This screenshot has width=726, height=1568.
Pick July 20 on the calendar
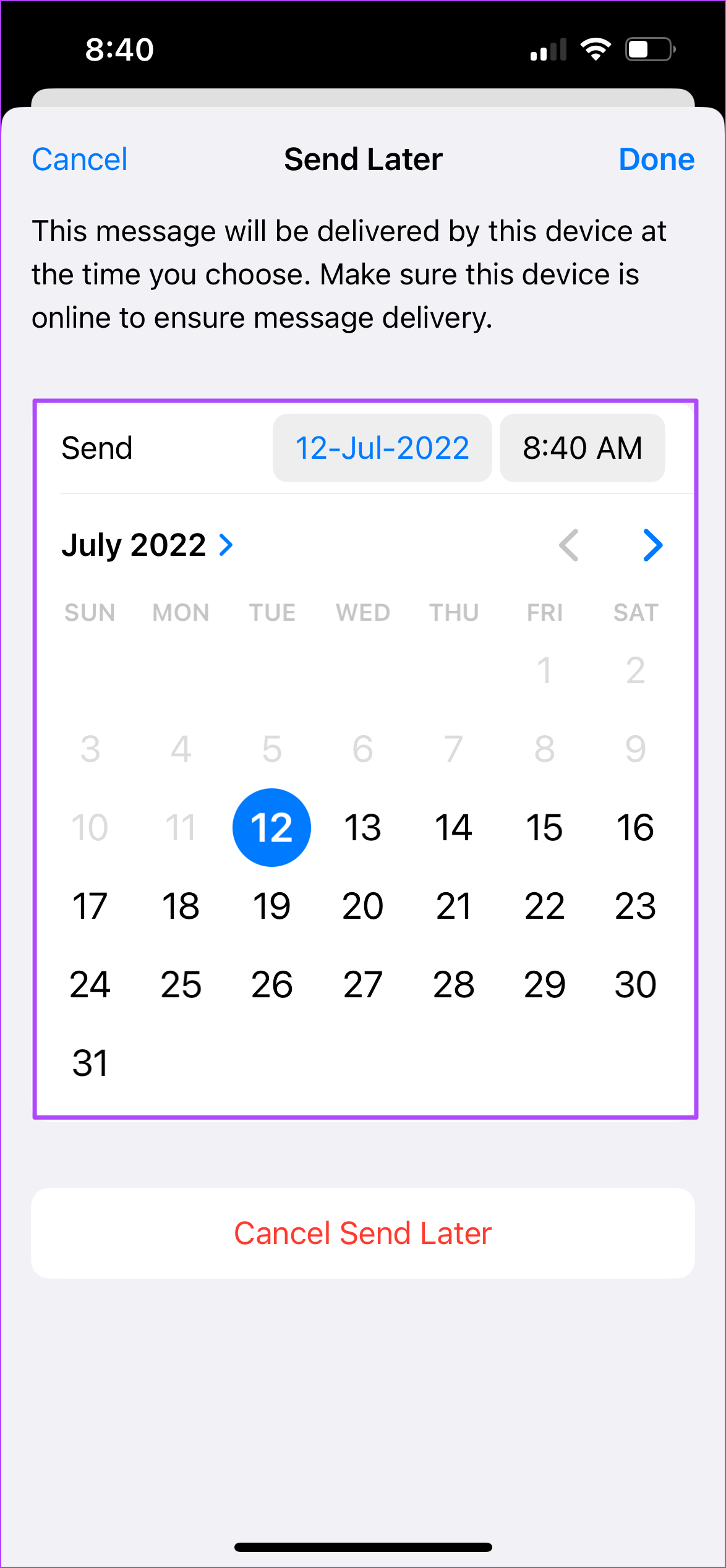tap(362, 906)
